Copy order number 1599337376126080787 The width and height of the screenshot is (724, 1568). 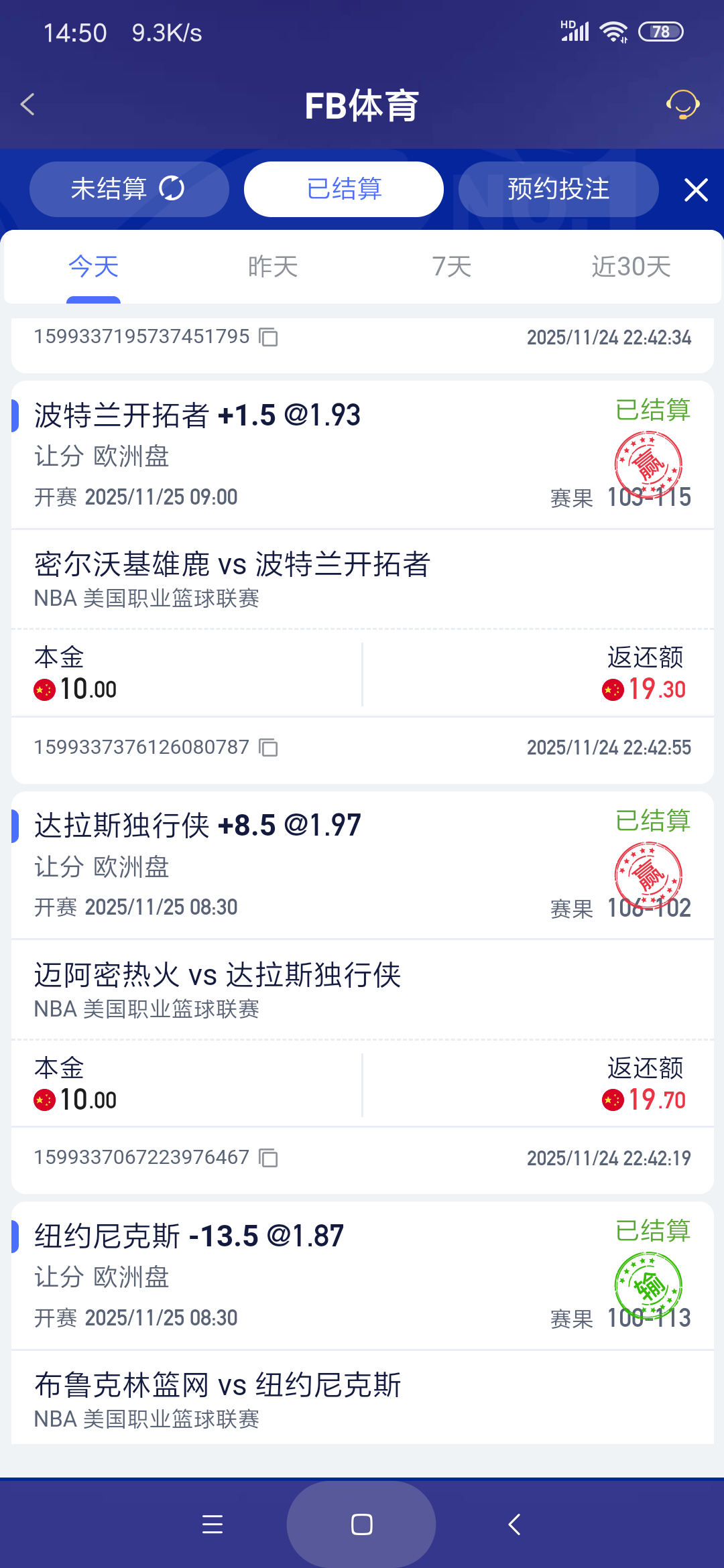click(x=267, y=748)
